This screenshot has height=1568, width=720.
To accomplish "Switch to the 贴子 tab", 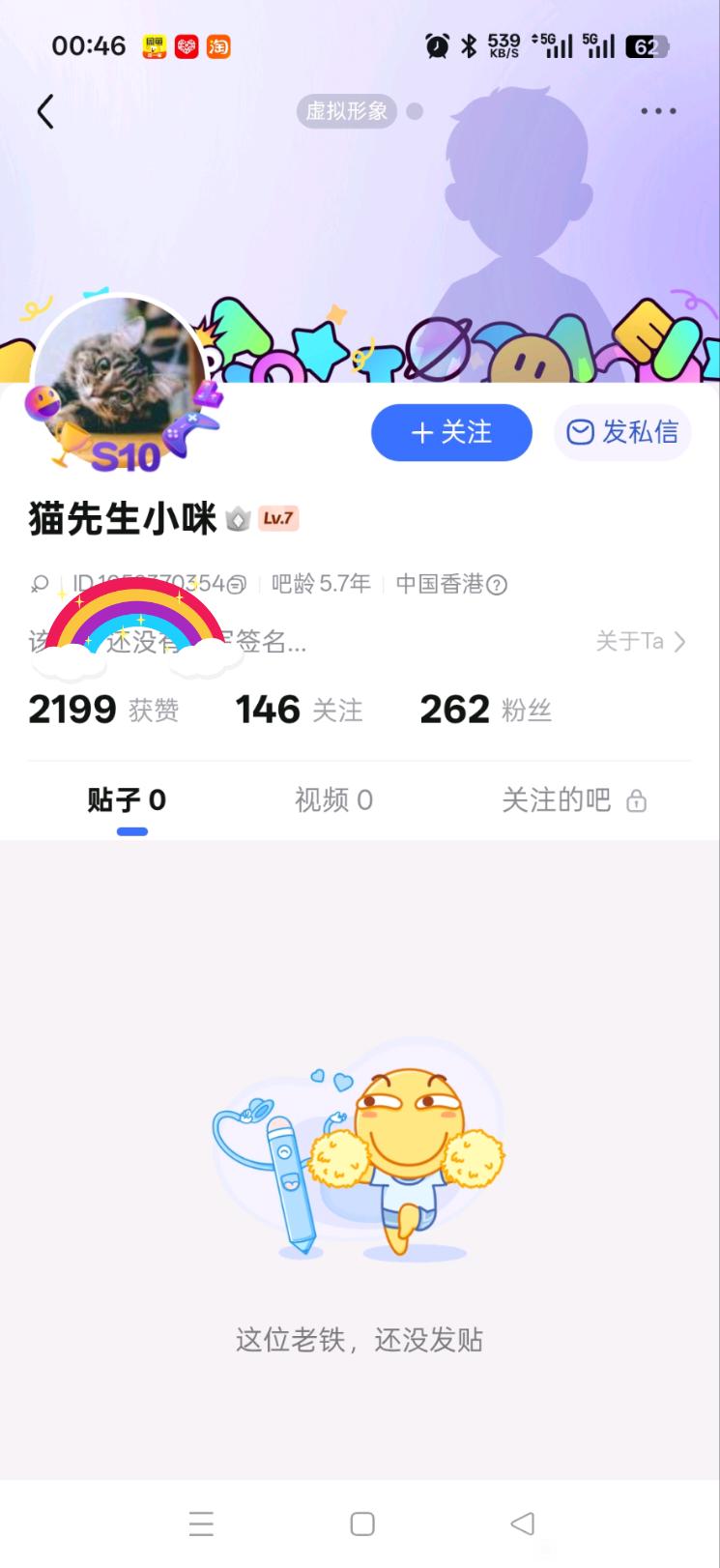I will pyautogui.click(x=127, y=800).
